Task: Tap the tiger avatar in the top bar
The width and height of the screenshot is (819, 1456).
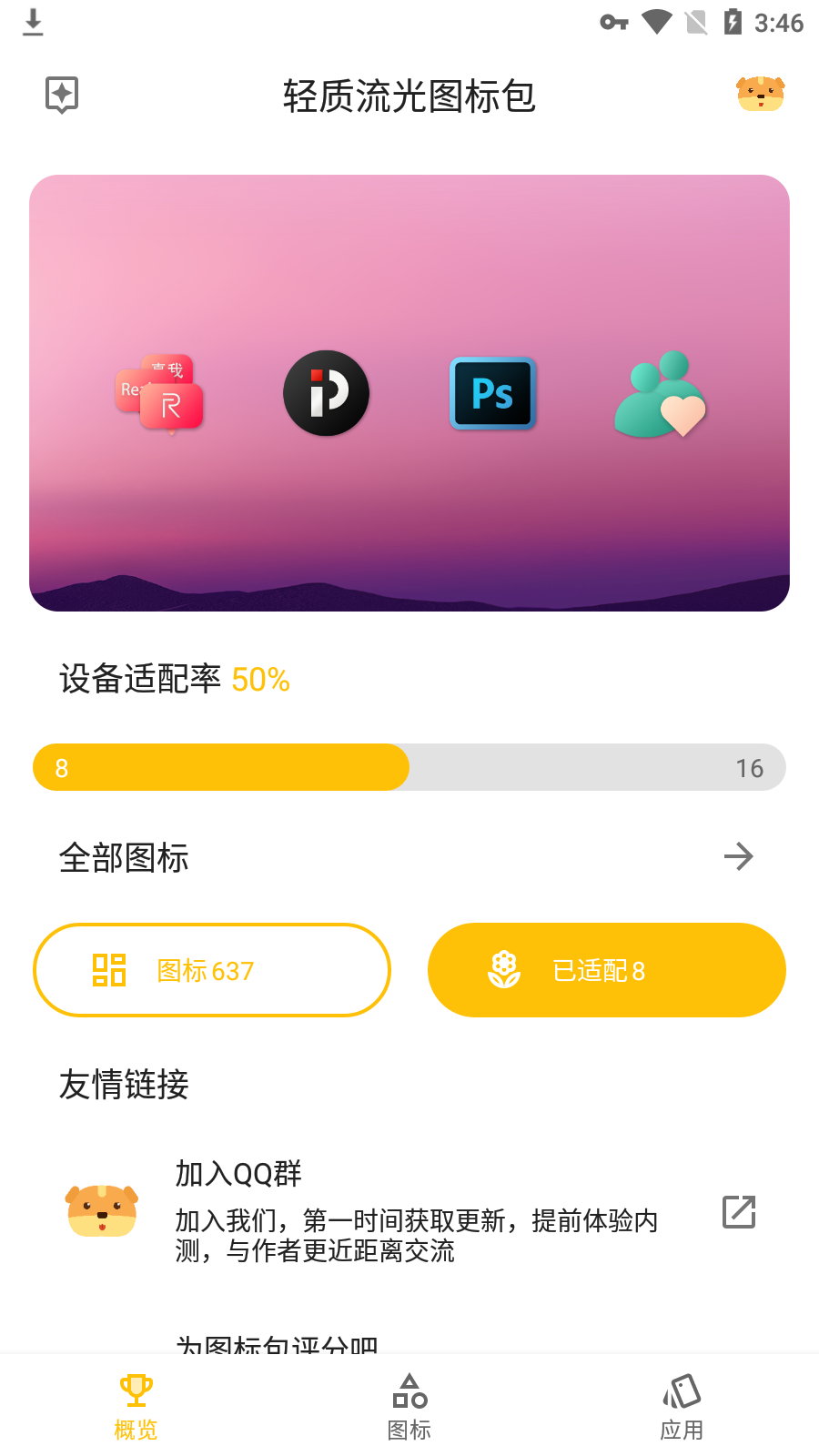Action: [x=760, y=94]
